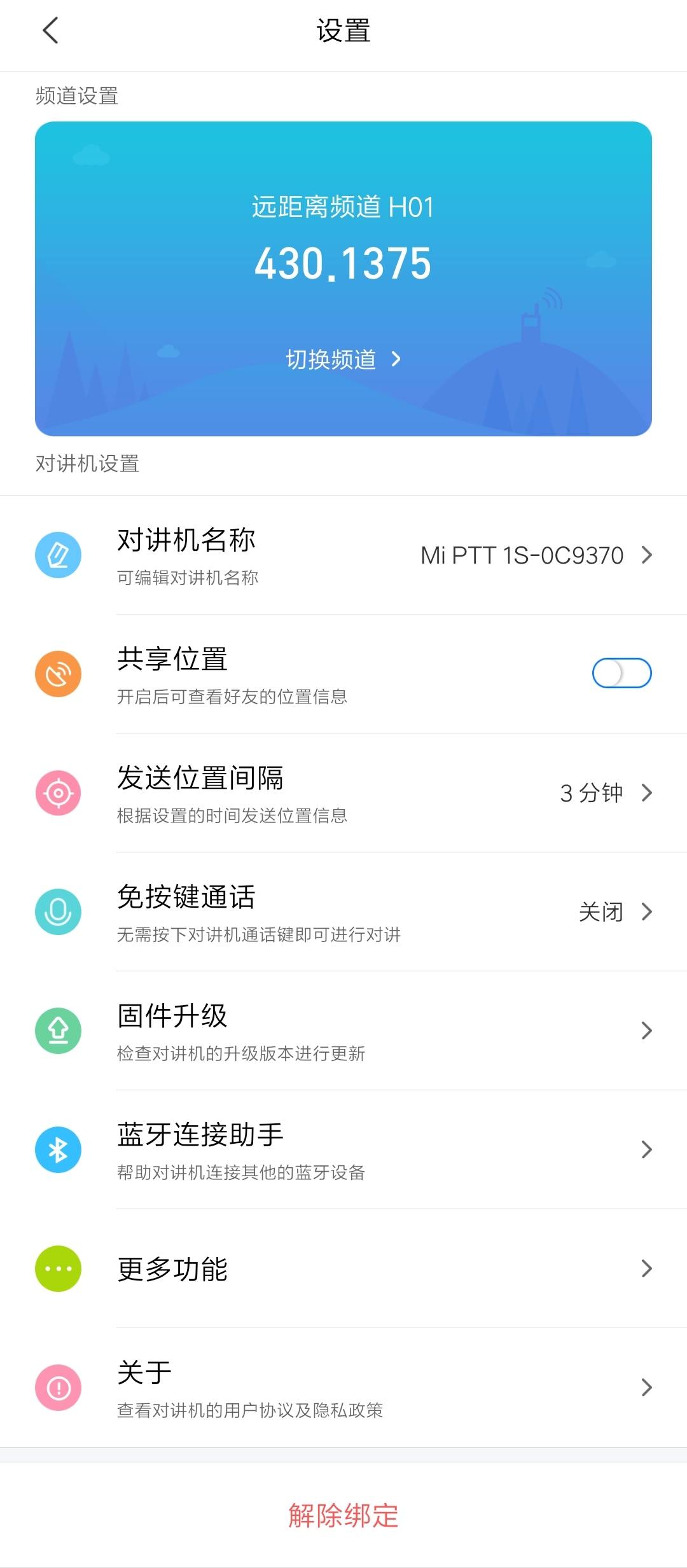Select the edit pencil icon beside 对讲机名称
This screenshot has width=687, height=1568.
click(58, 555)
